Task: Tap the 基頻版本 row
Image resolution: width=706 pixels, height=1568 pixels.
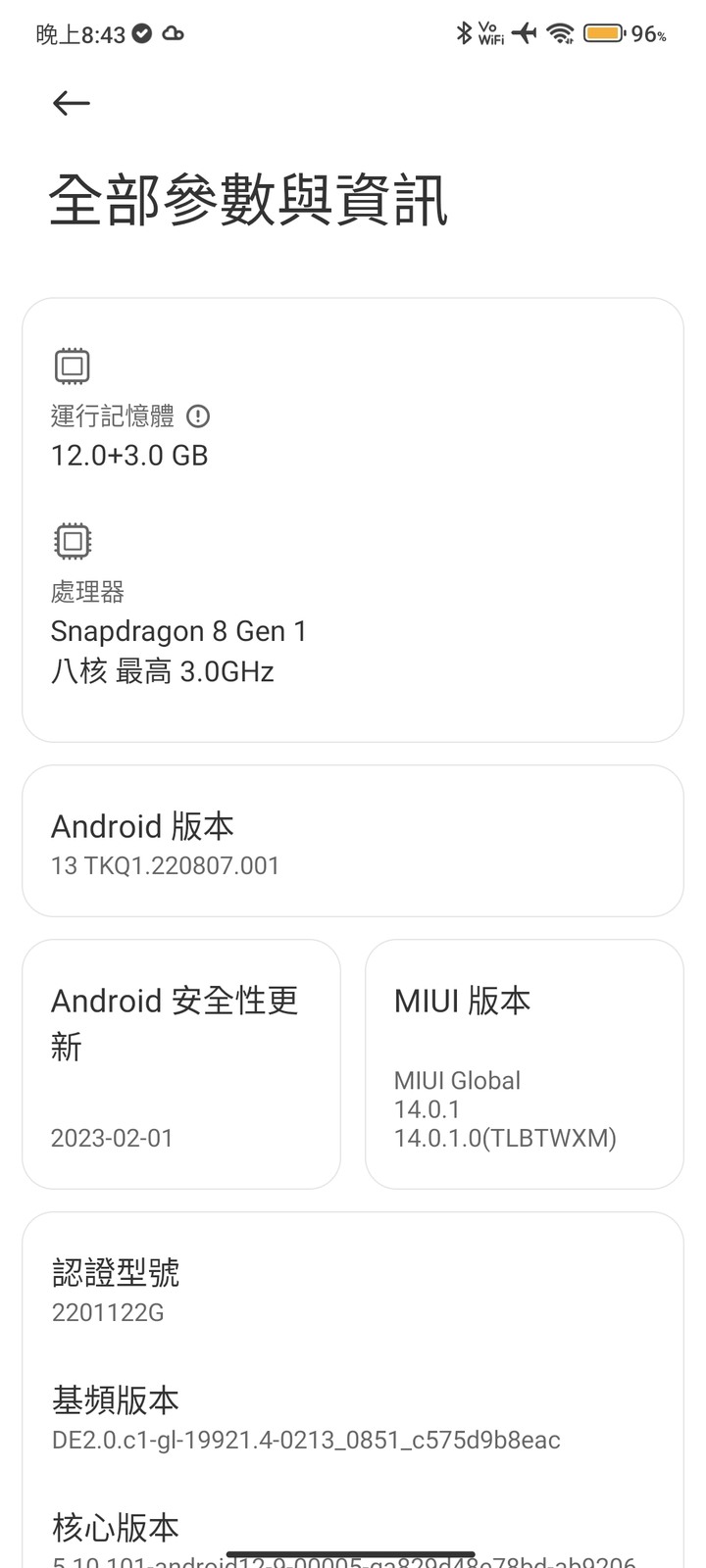Action: (353, 1418)
